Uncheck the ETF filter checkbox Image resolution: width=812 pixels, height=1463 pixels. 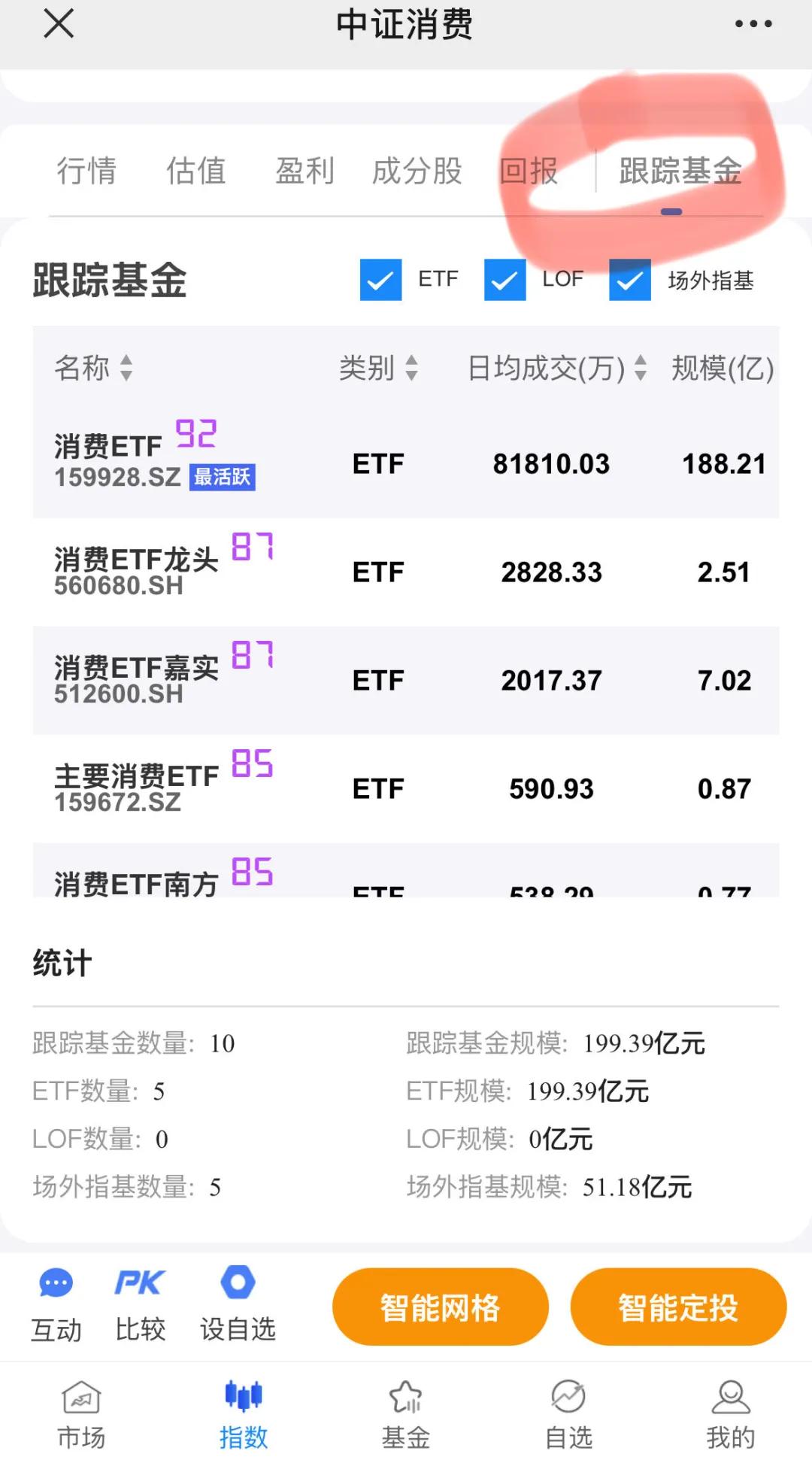pos(381,280)
